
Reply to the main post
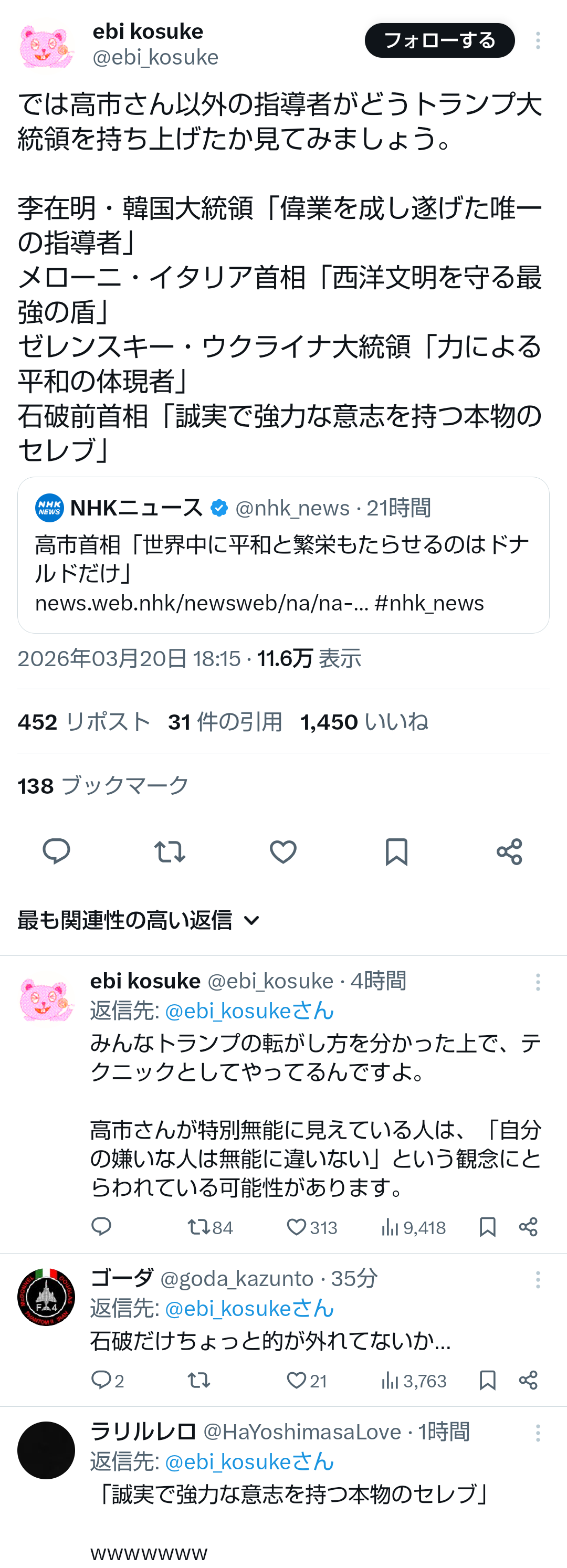point(56,851)
